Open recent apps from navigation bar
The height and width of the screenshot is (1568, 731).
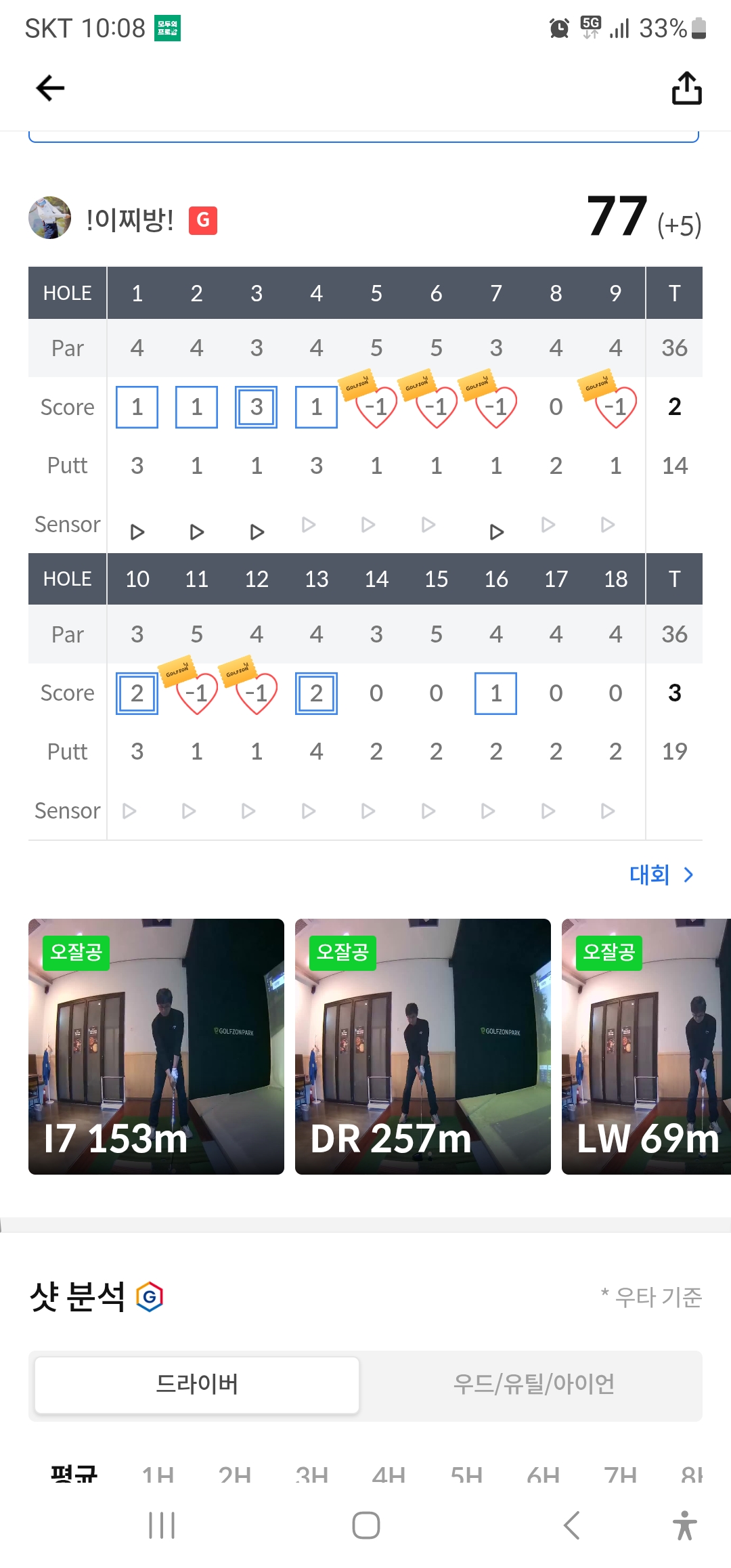click(162, 1525)
